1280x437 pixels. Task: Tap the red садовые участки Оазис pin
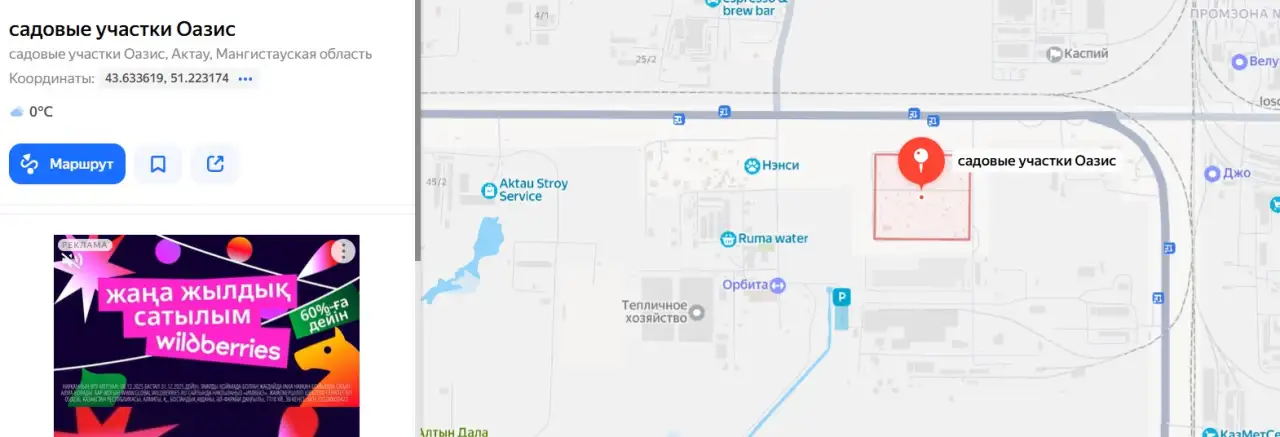(921, 160)
